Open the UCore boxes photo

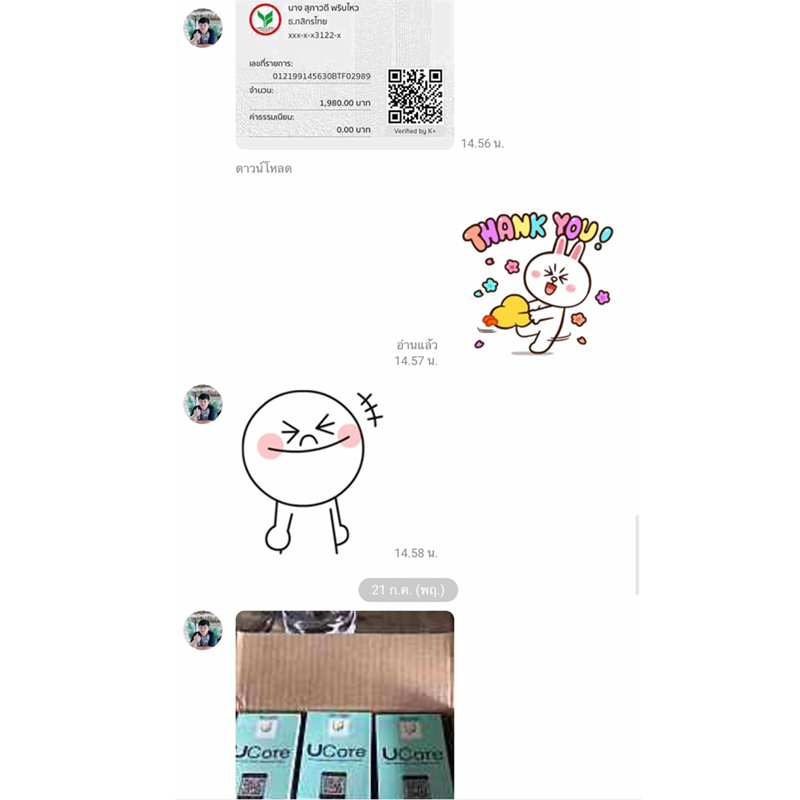344,705
